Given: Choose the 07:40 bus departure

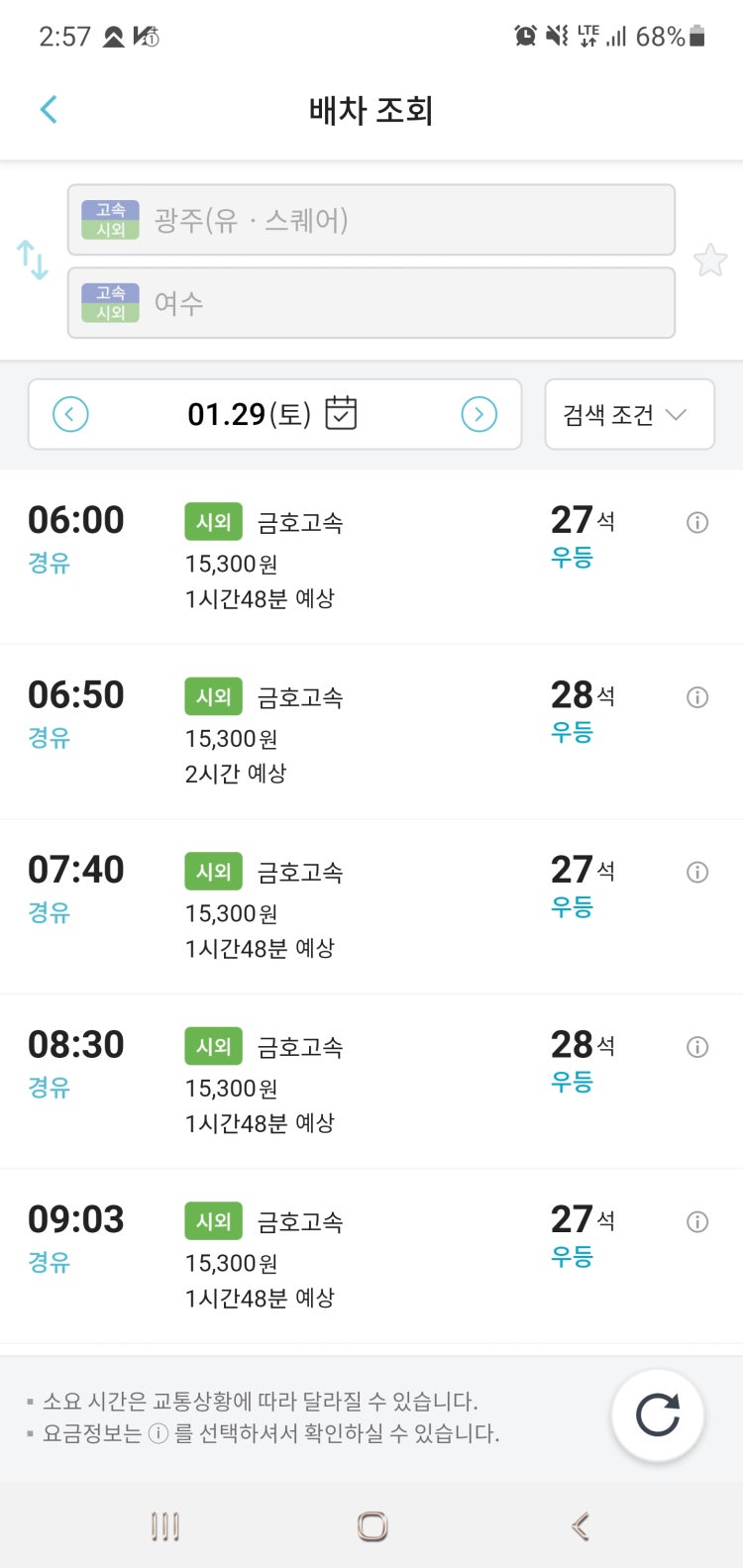Looking at the screenshot, I should pyautogui.click(x=371, y=907).
